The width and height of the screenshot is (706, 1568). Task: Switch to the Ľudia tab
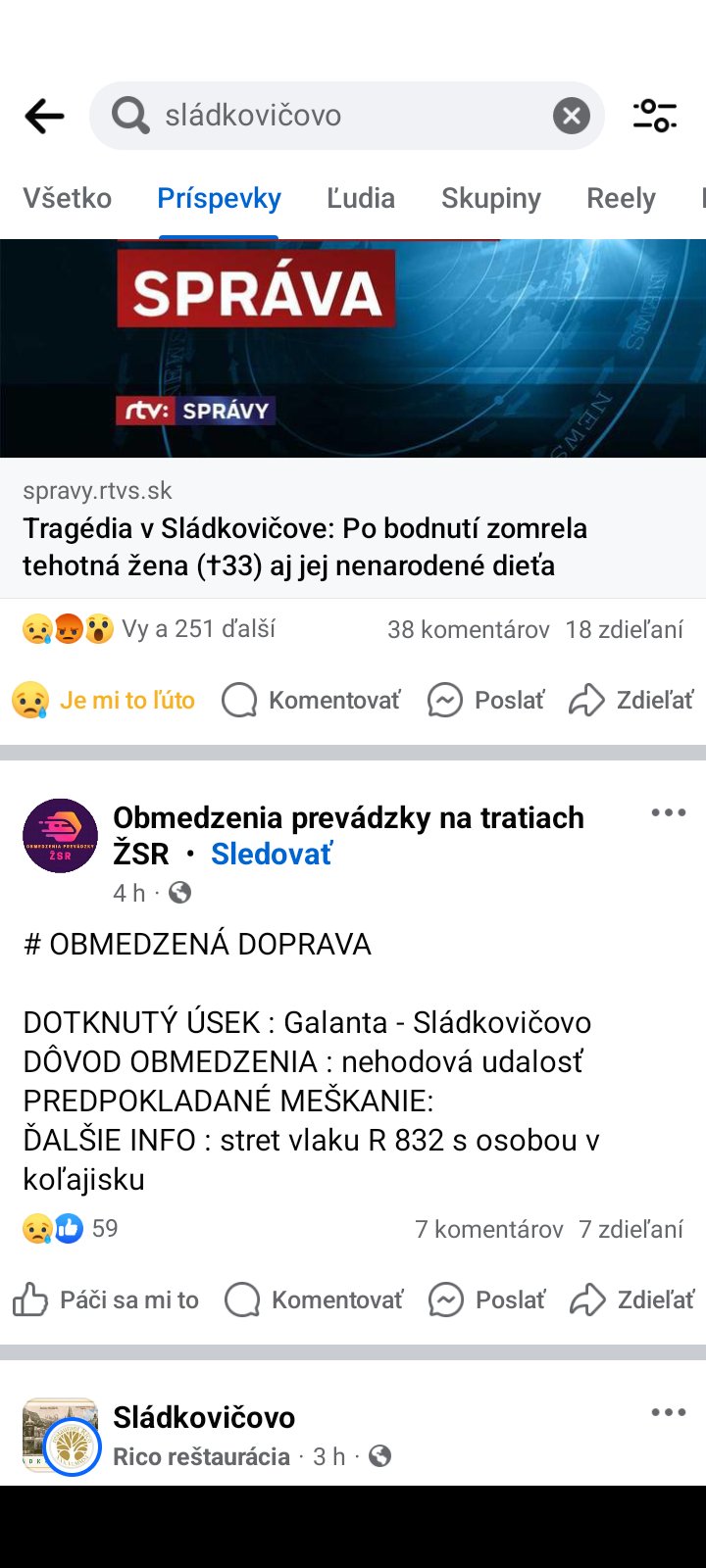(361, 198)
